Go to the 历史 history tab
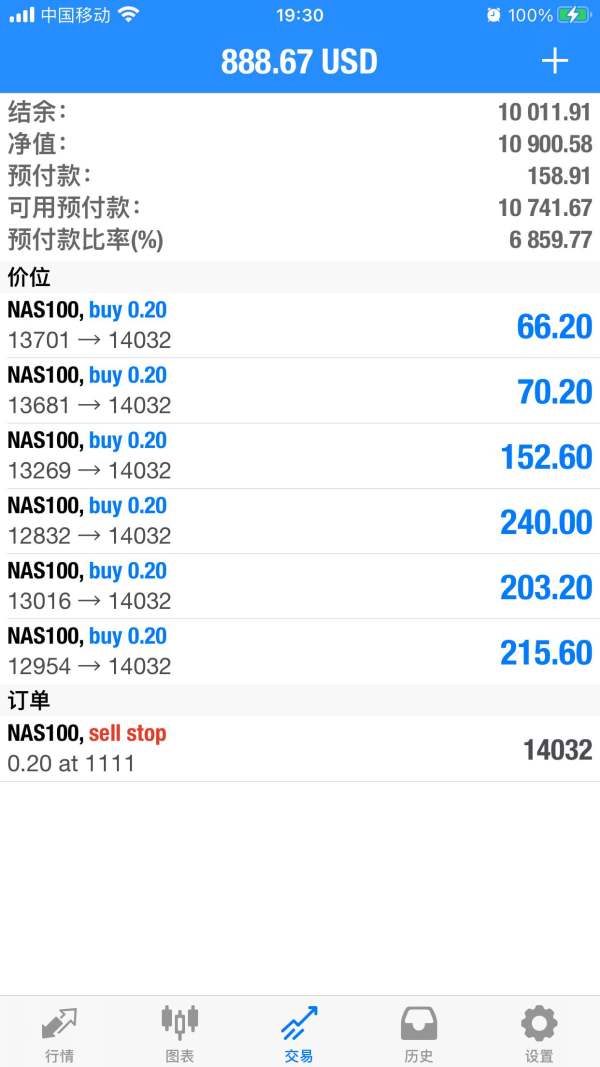The image size is (600, 1067). [419, 1032]
